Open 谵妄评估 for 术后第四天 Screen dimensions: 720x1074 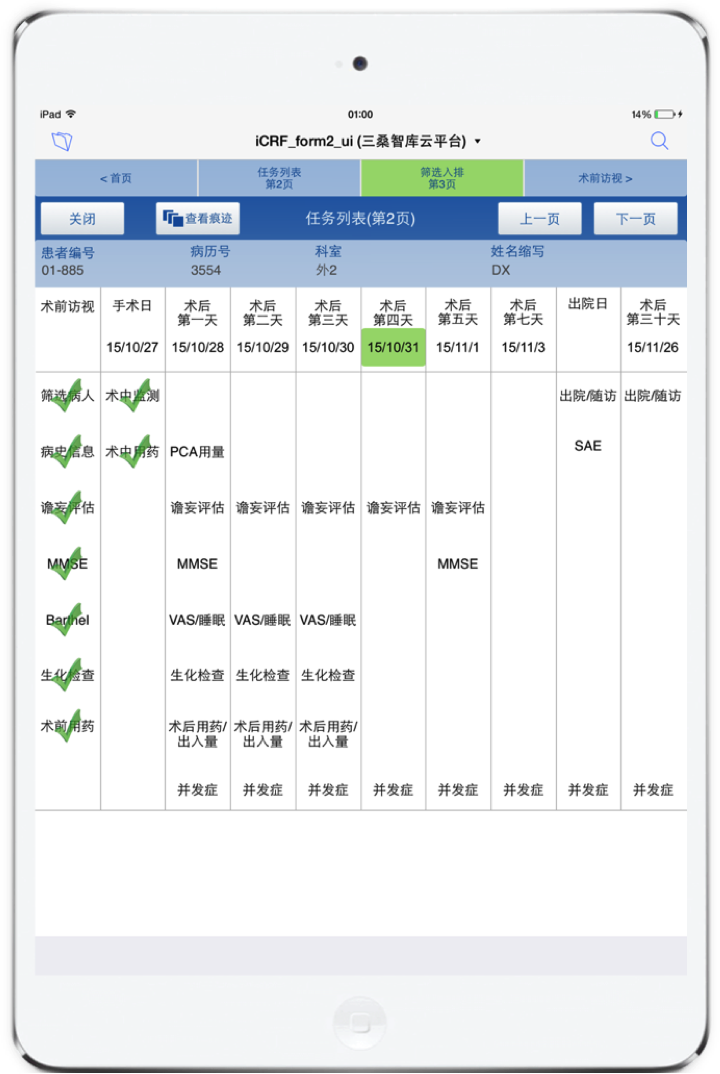pos(393,508)
